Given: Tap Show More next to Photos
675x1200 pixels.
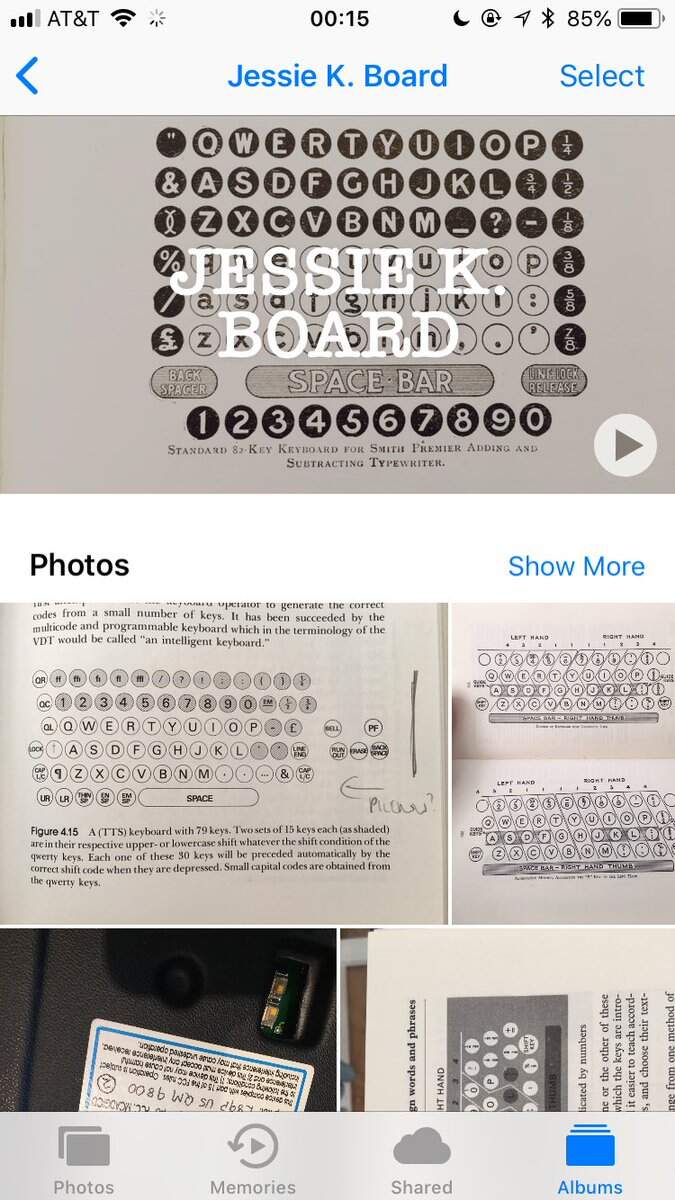Looking at the screenshot, I should coord(576,566).
